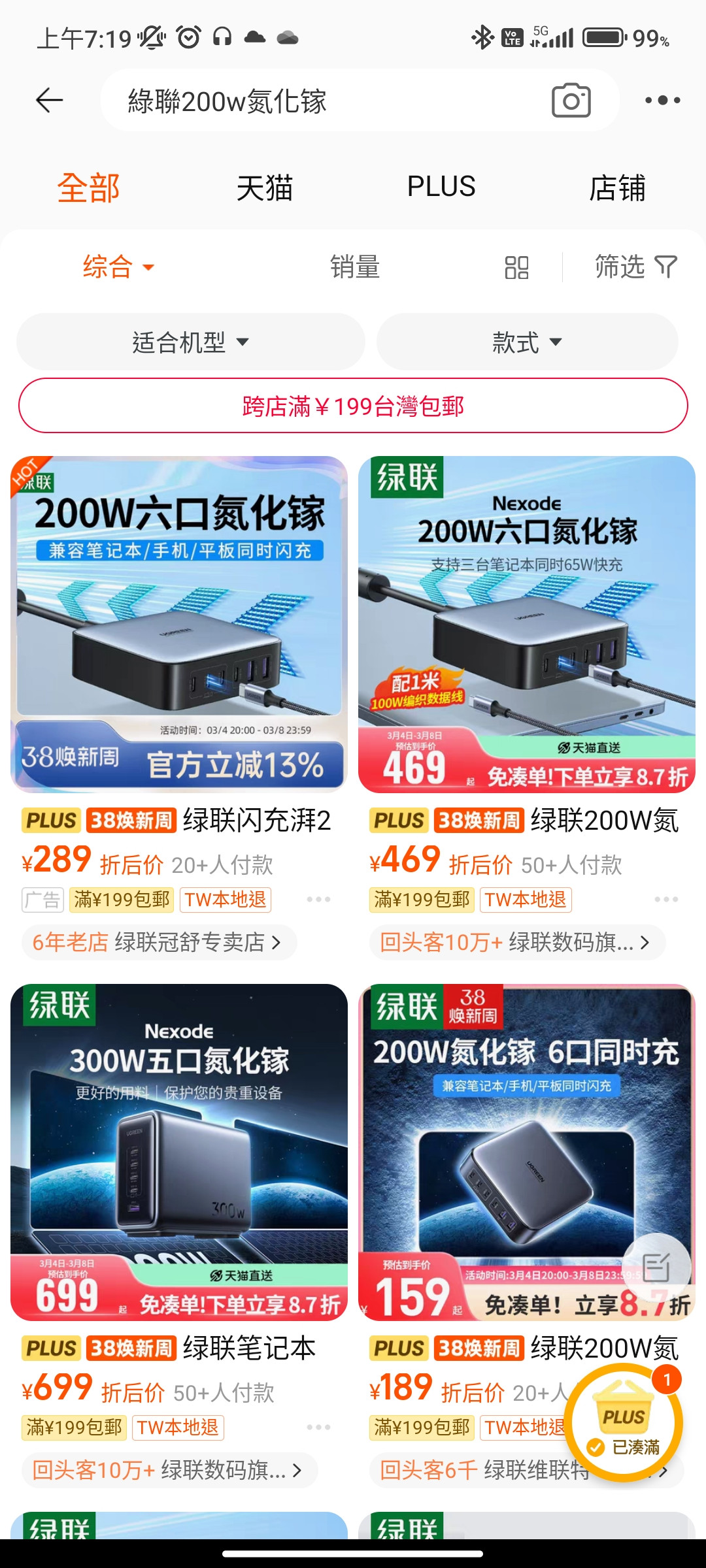The height and width of the screenshot is (1568, 706).
Task: Toggle the grid layout view icon
Action: pos(516,267)
